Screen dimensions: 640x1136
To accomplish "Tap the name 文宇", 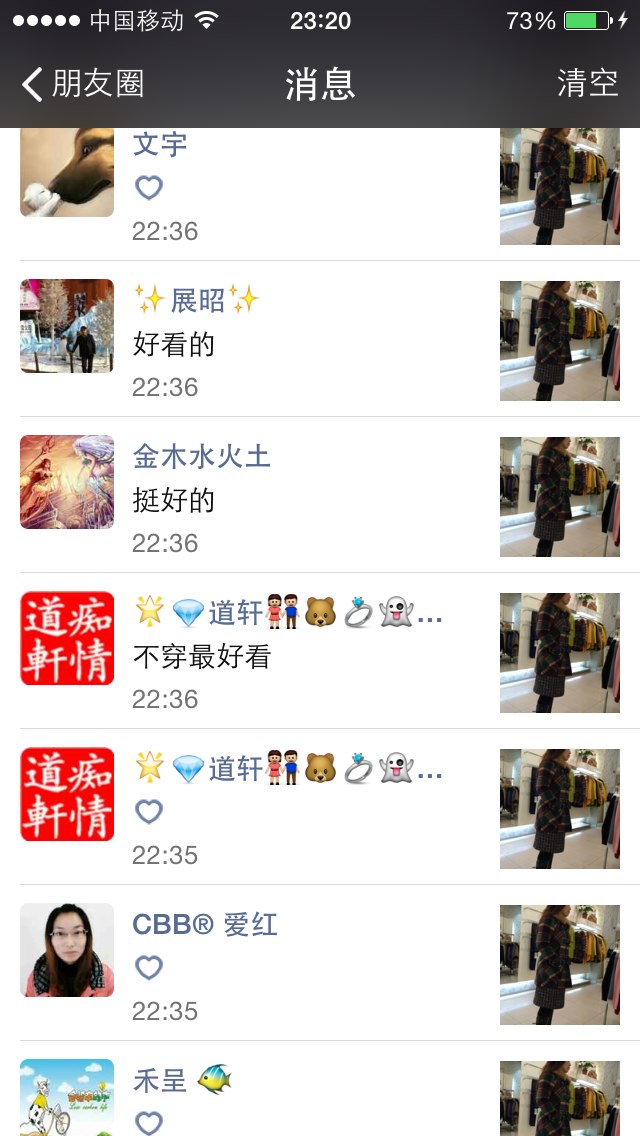I will [159, 144].
